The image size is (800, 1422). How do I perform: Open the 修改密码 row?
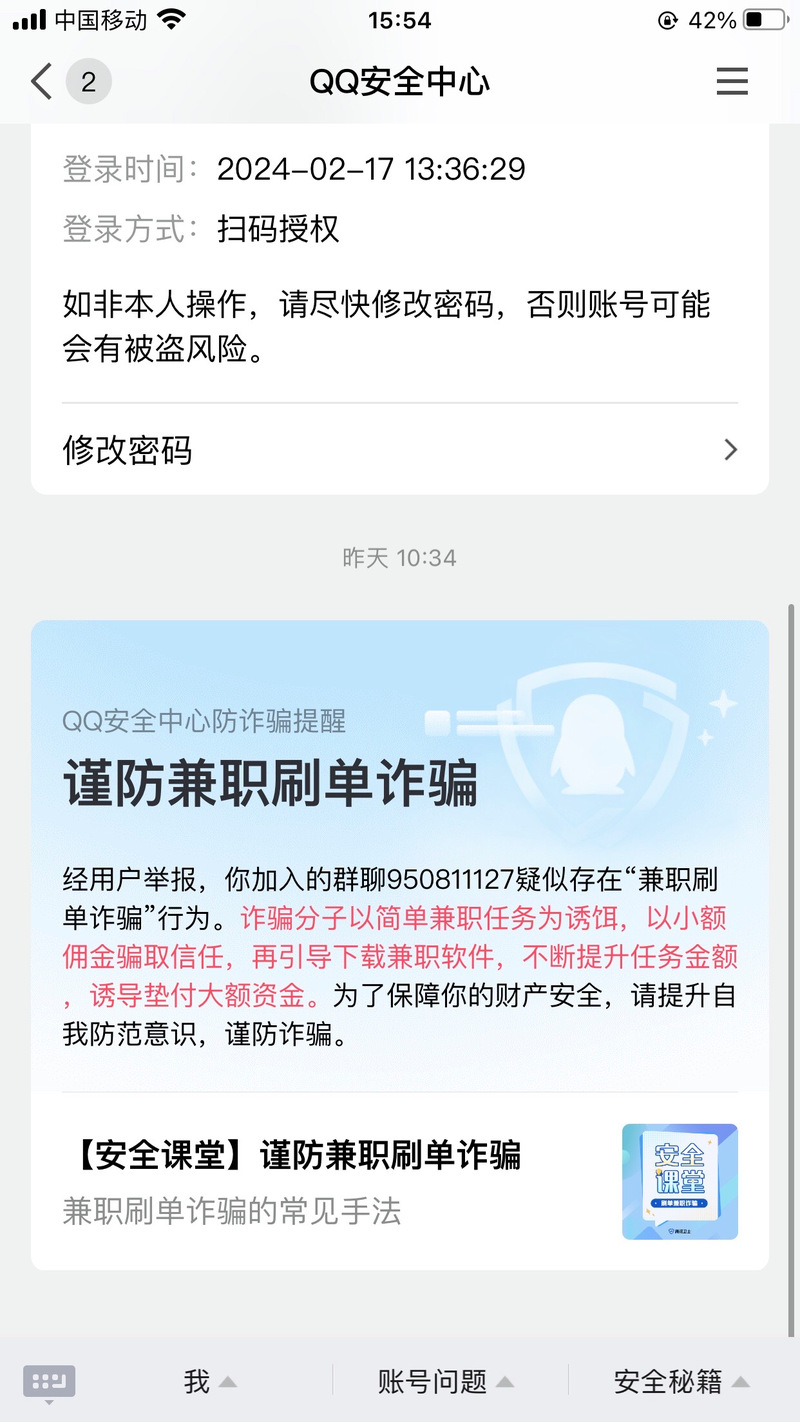[x=399, y=450]
